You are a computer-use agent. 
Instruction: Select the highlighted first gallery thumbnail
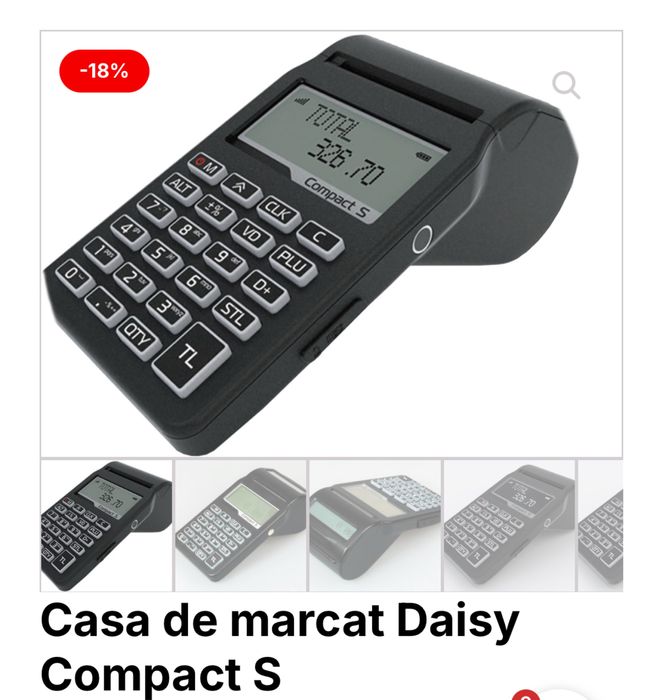click(106, 525)
